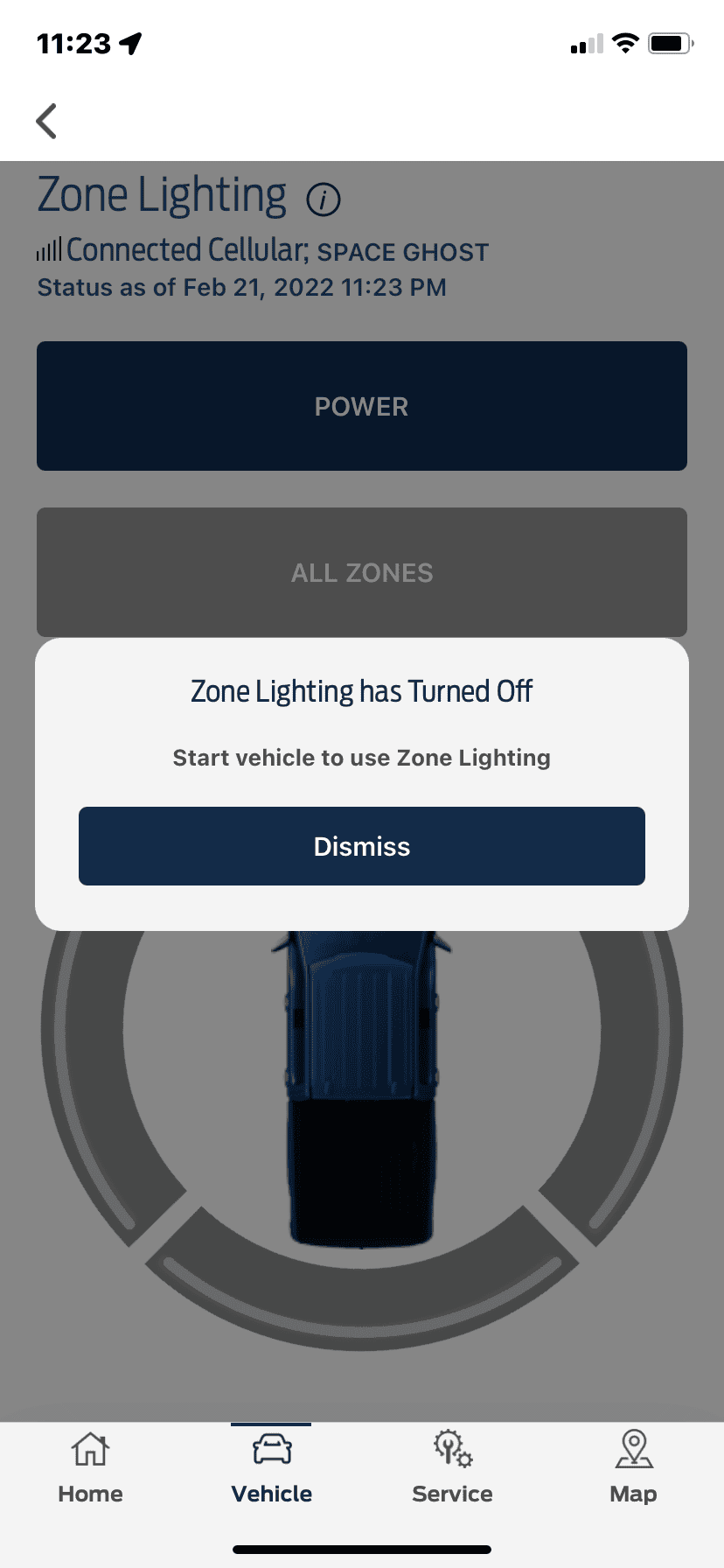Toggle the ALL ZONES lighting control
This screenshot has width=724, height=1568.
(x=361, y=572)
